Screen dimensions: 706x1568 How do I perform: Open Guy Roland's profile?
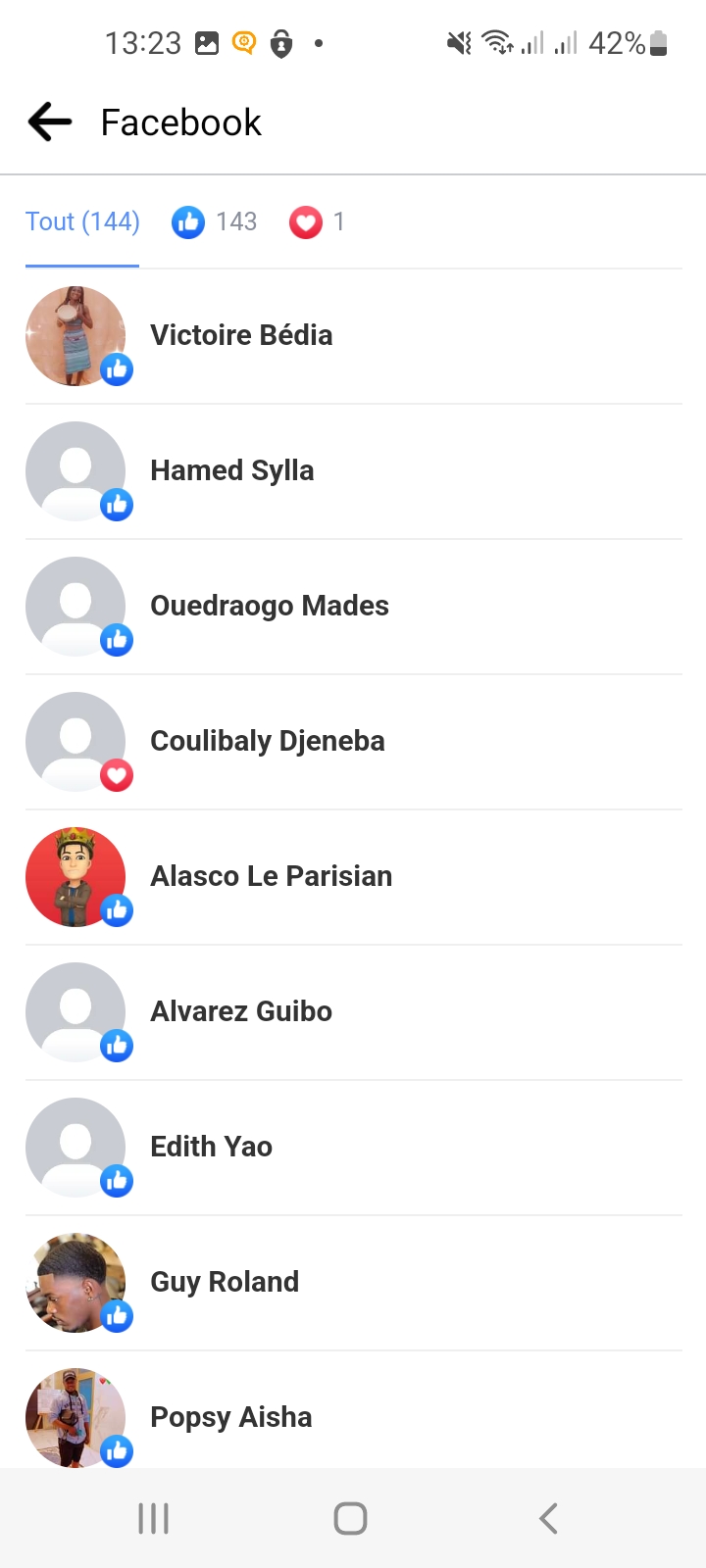225,1283
